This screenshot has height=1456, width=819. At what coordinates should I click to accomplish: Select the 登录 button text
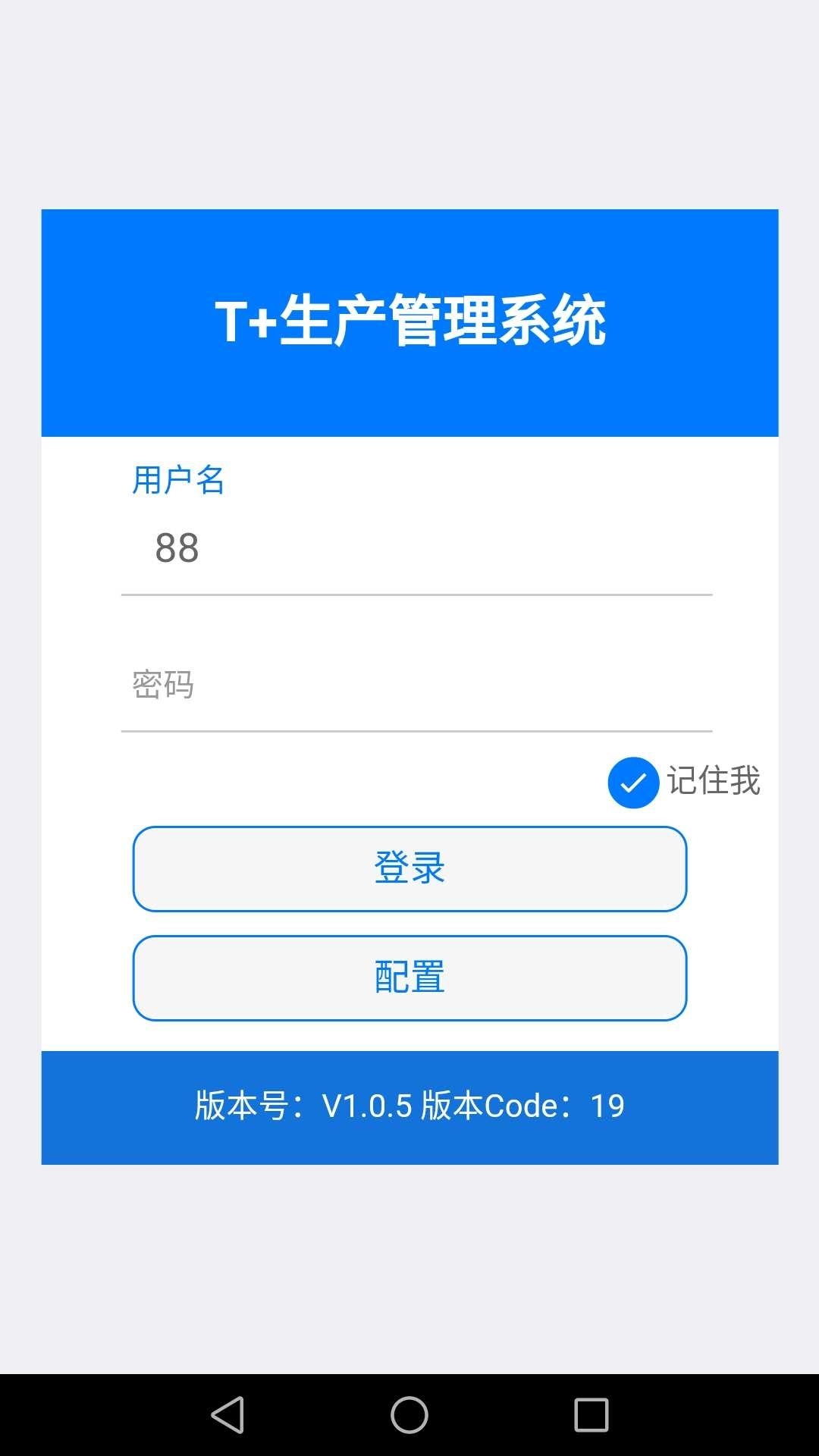pos(409,868)
